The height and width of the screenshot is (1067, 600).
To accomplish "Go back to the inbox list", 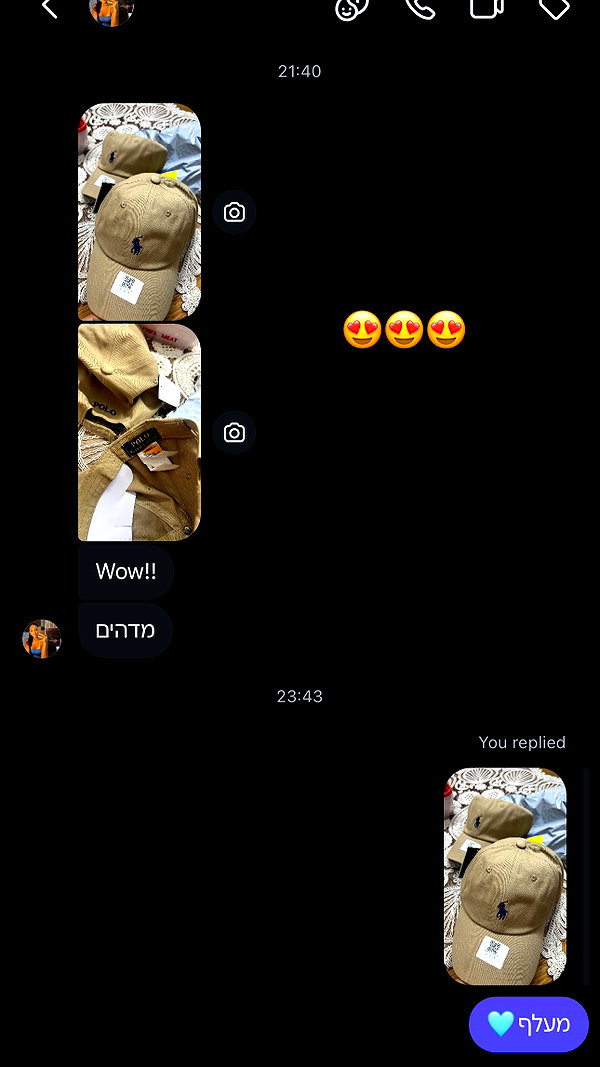I will point(49,8).
